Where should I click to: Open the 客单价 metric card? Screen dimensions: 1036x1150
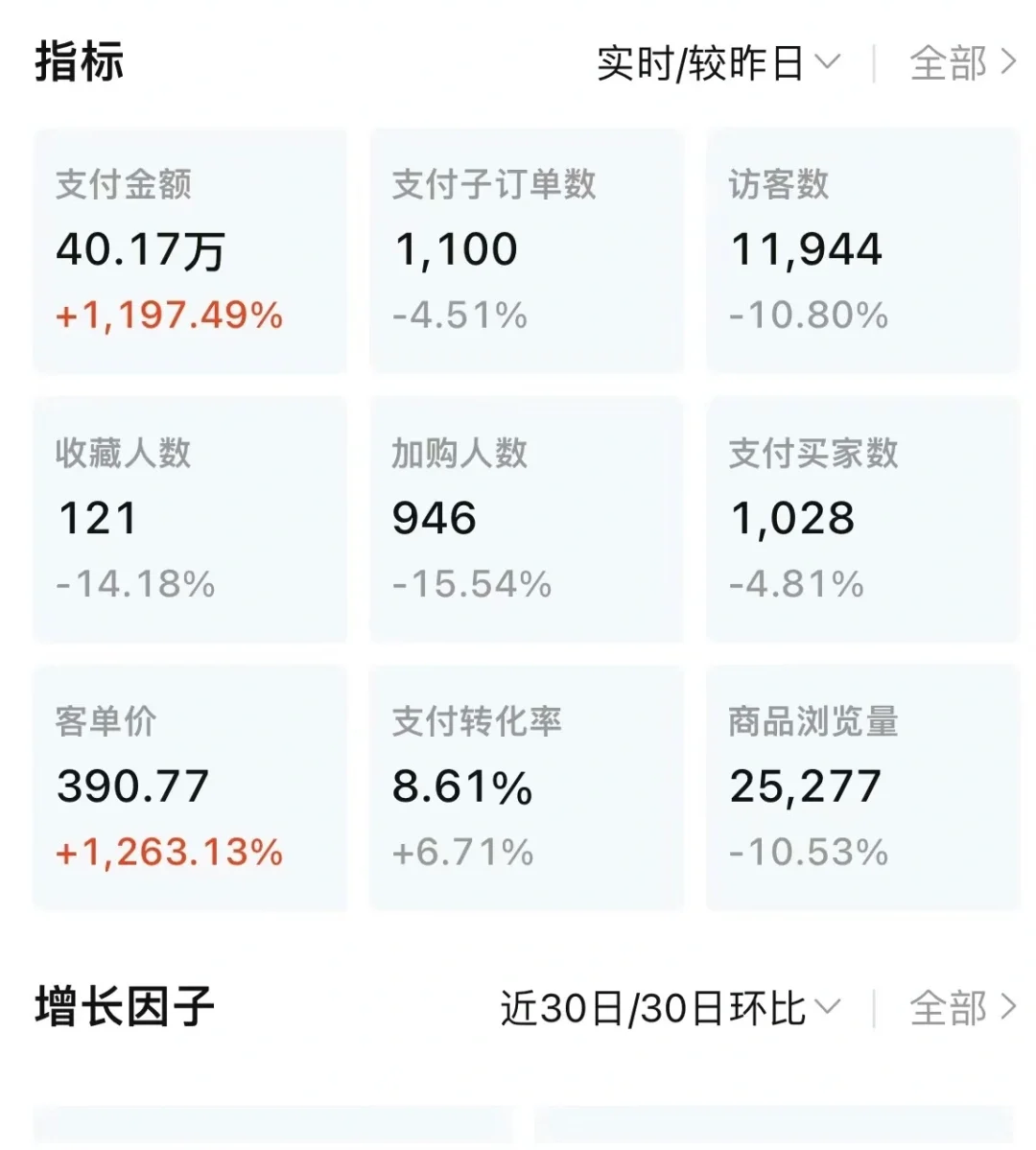[x=190, y=787]
